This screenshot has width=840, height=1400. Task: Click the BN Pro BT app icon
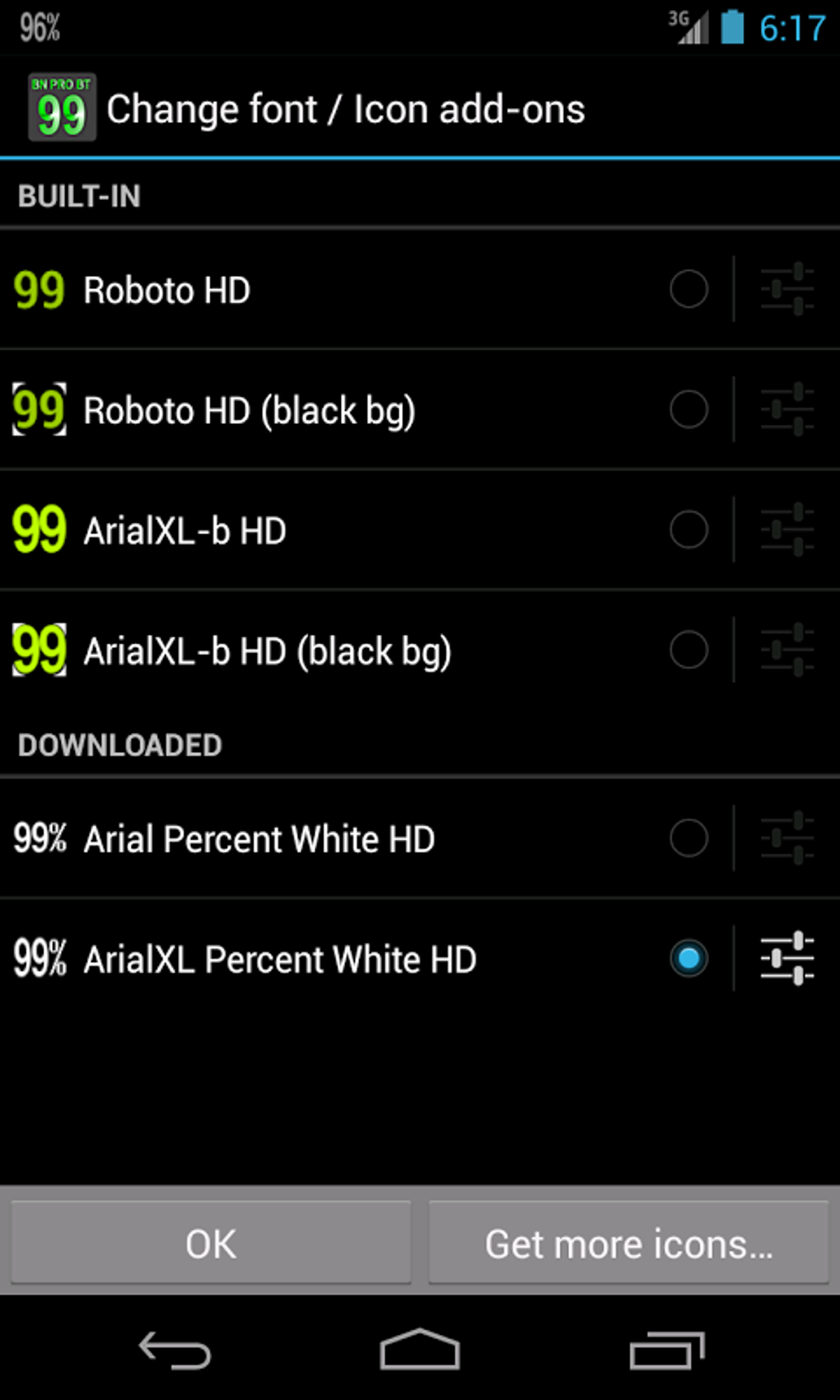(61, 107)
